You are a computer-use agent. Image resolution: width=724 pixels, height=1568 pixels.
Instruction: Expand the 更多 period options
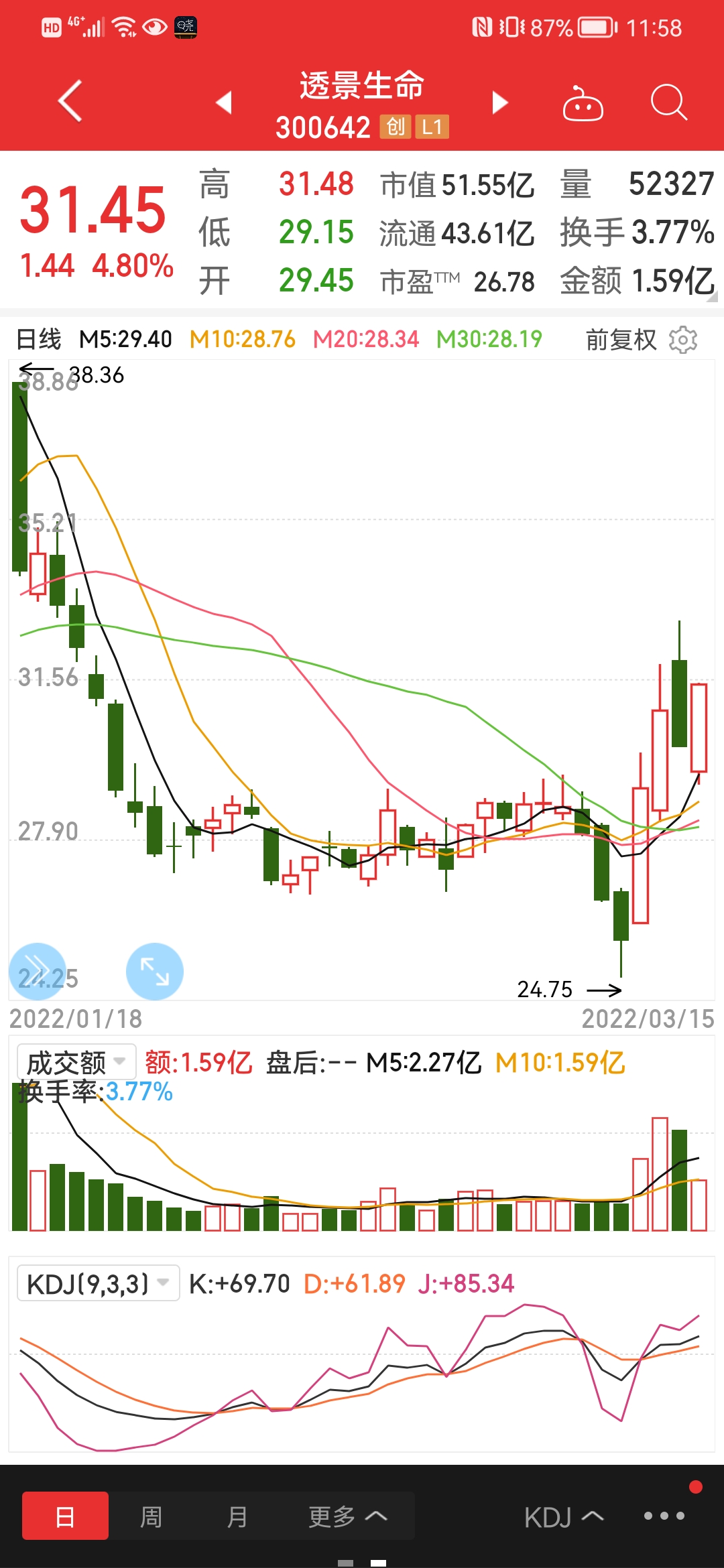point(348,1516)
